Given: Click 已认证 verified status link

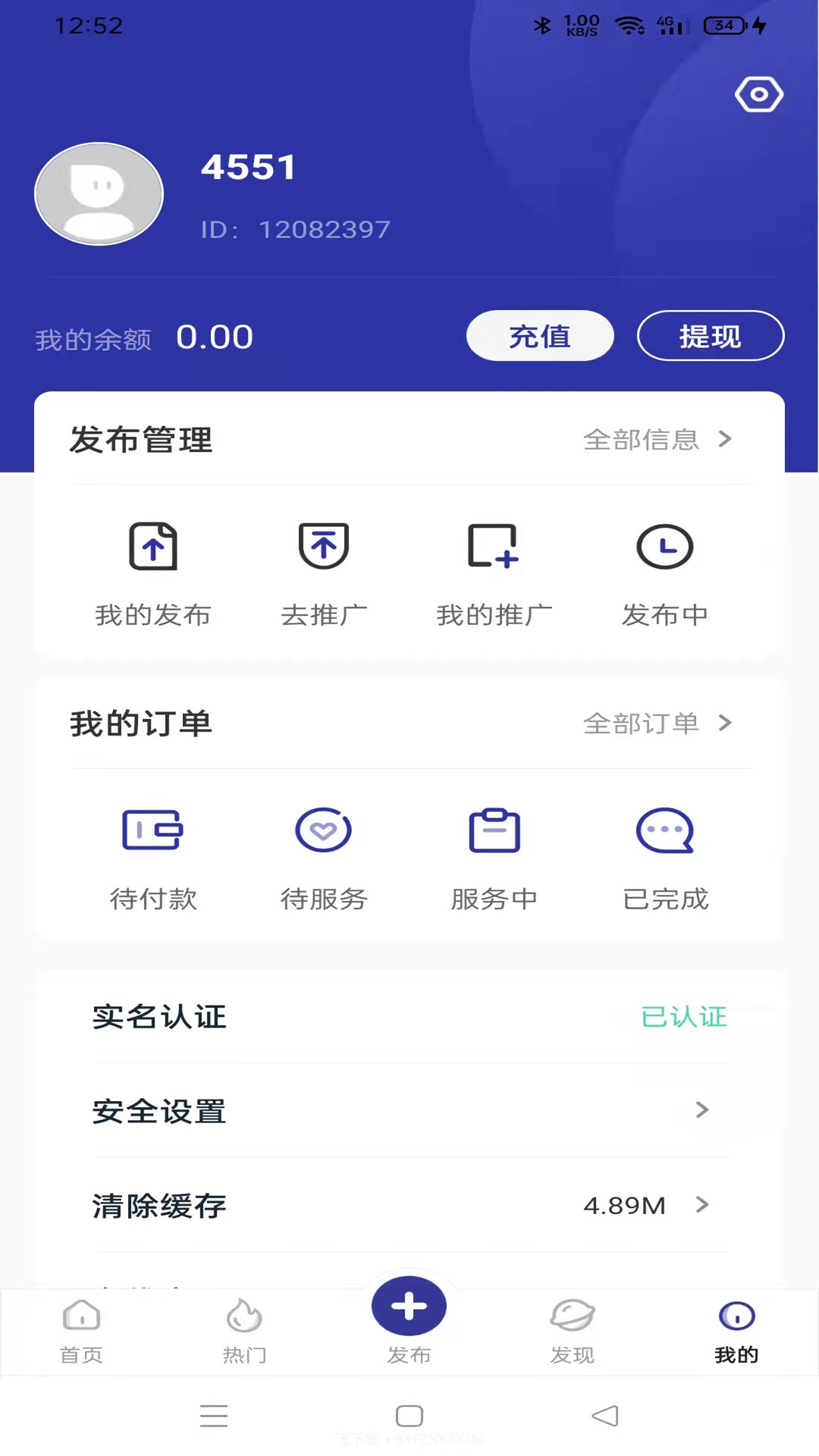Looking at the screenshot, I should (x=683, y=1018).
